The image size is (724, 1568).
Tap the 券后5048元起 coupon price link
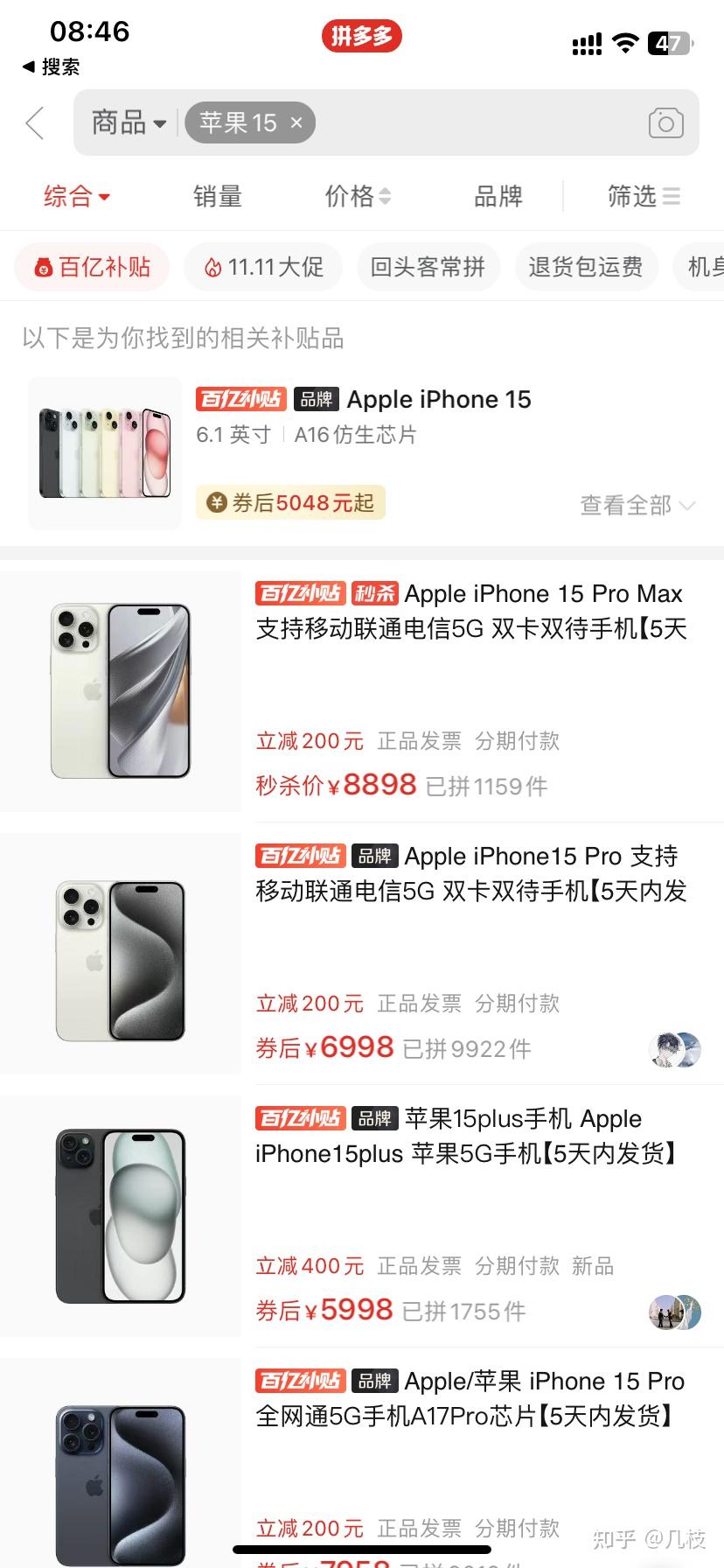click(290, 503)
